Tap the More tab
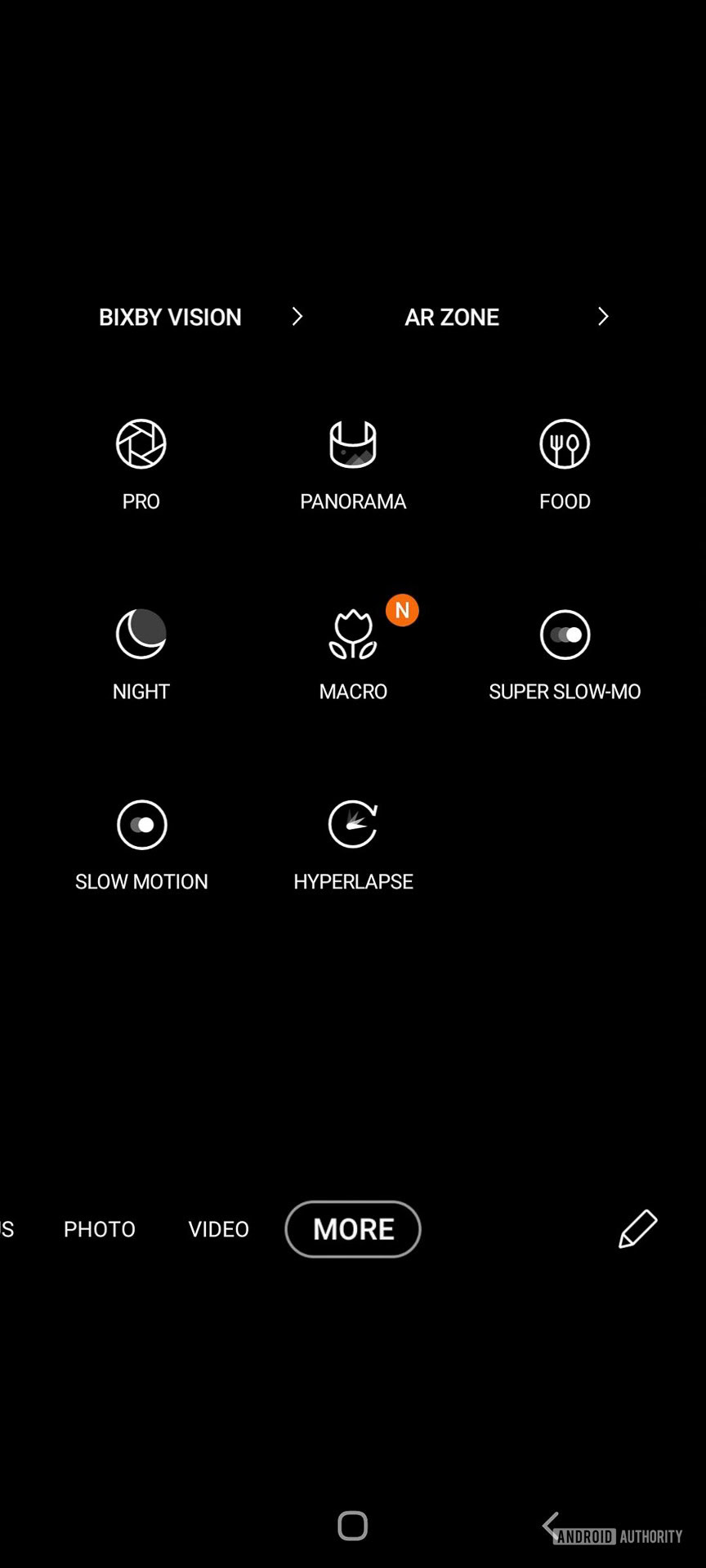This screenshot has height=1568, width=706. click(353, 1229)
